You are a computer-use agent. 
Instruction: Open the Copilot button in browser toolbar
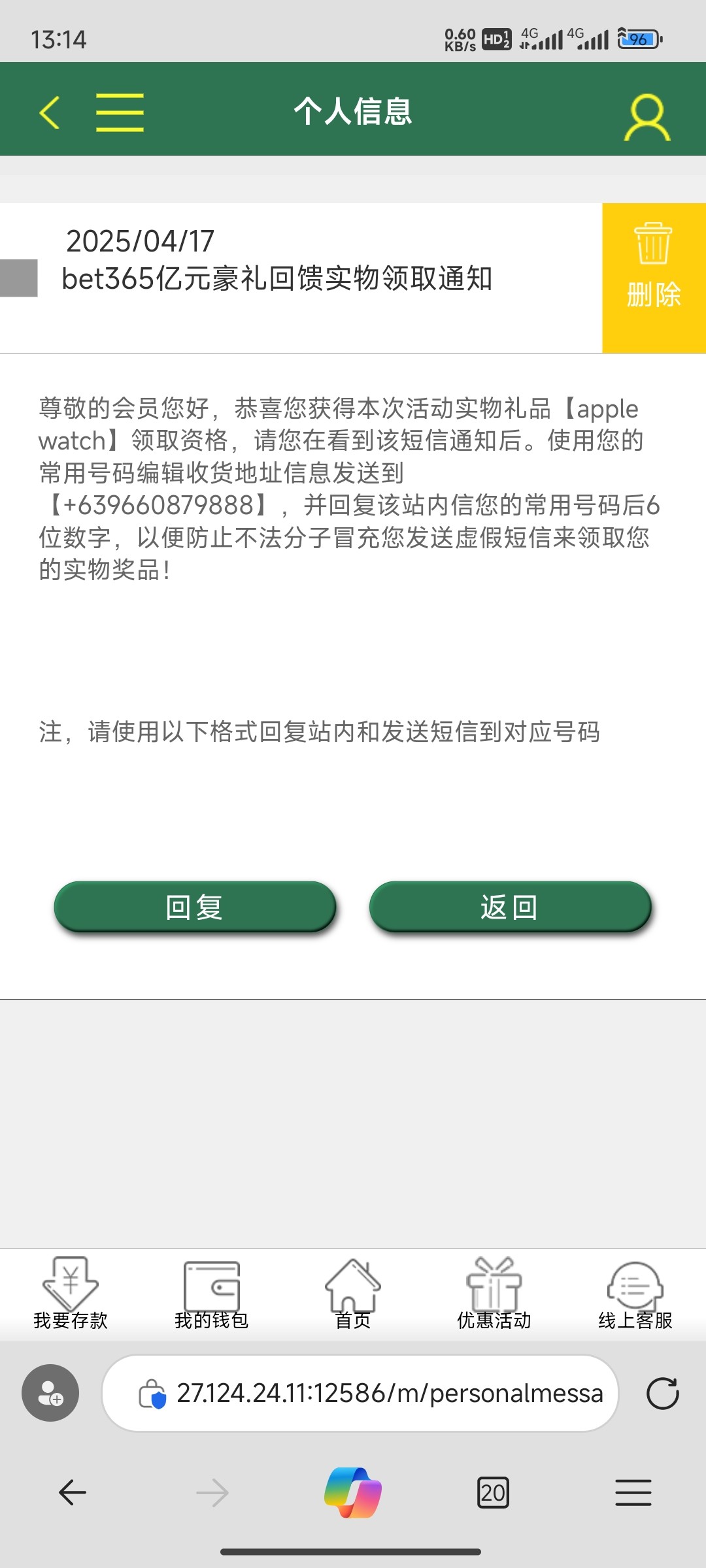coord(353,1493)
